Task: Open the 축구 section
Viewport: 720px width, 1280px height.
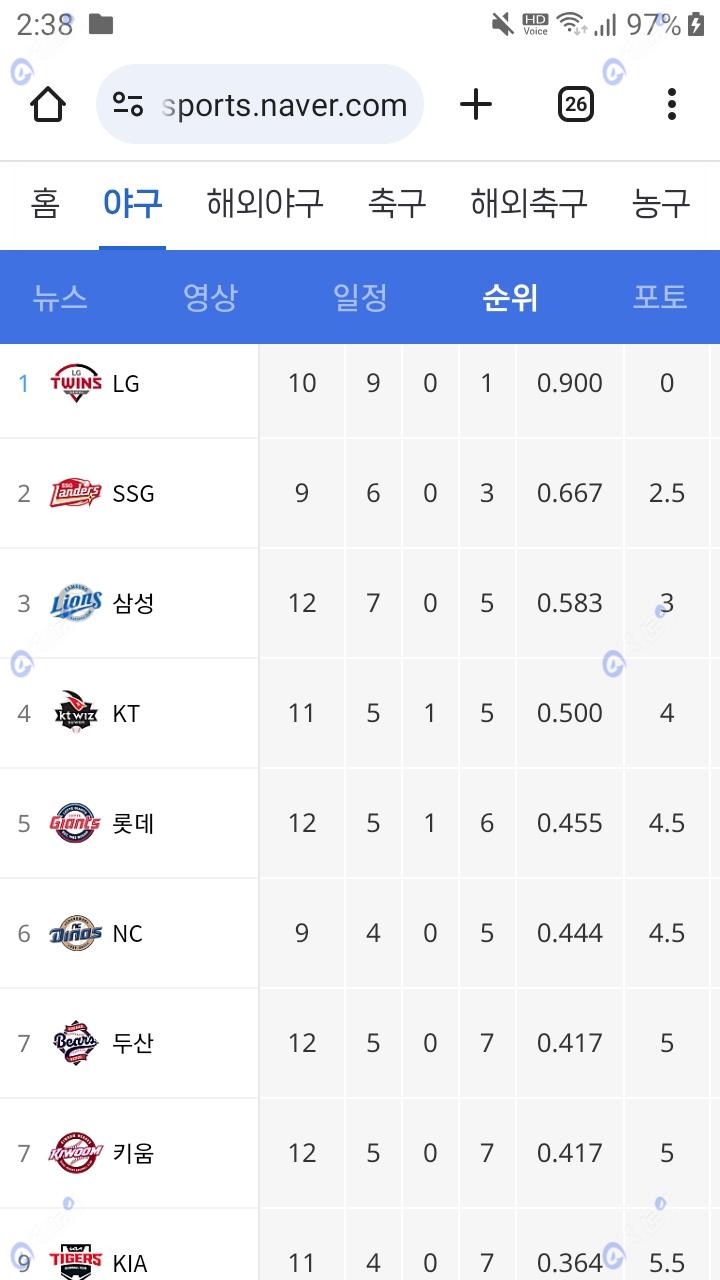Action: click(397, 204)
